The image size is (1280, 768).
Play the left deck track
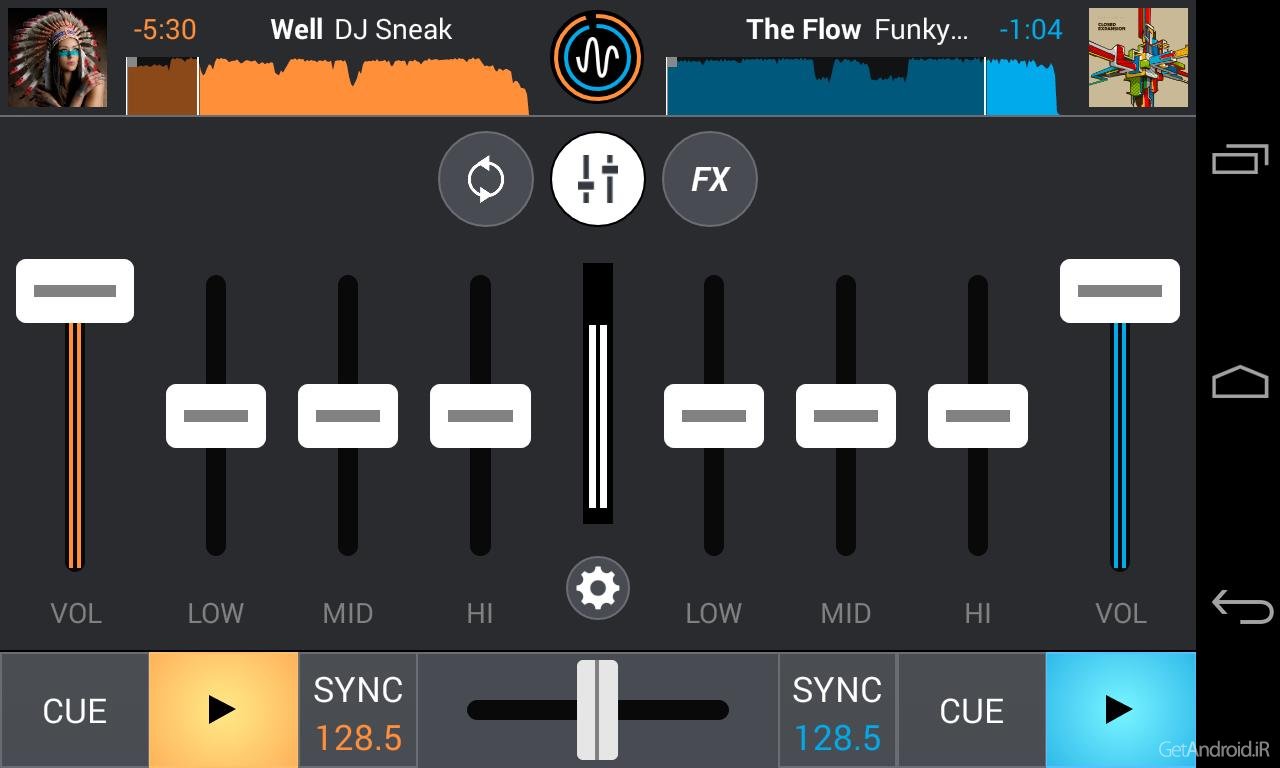click(223, 710)
